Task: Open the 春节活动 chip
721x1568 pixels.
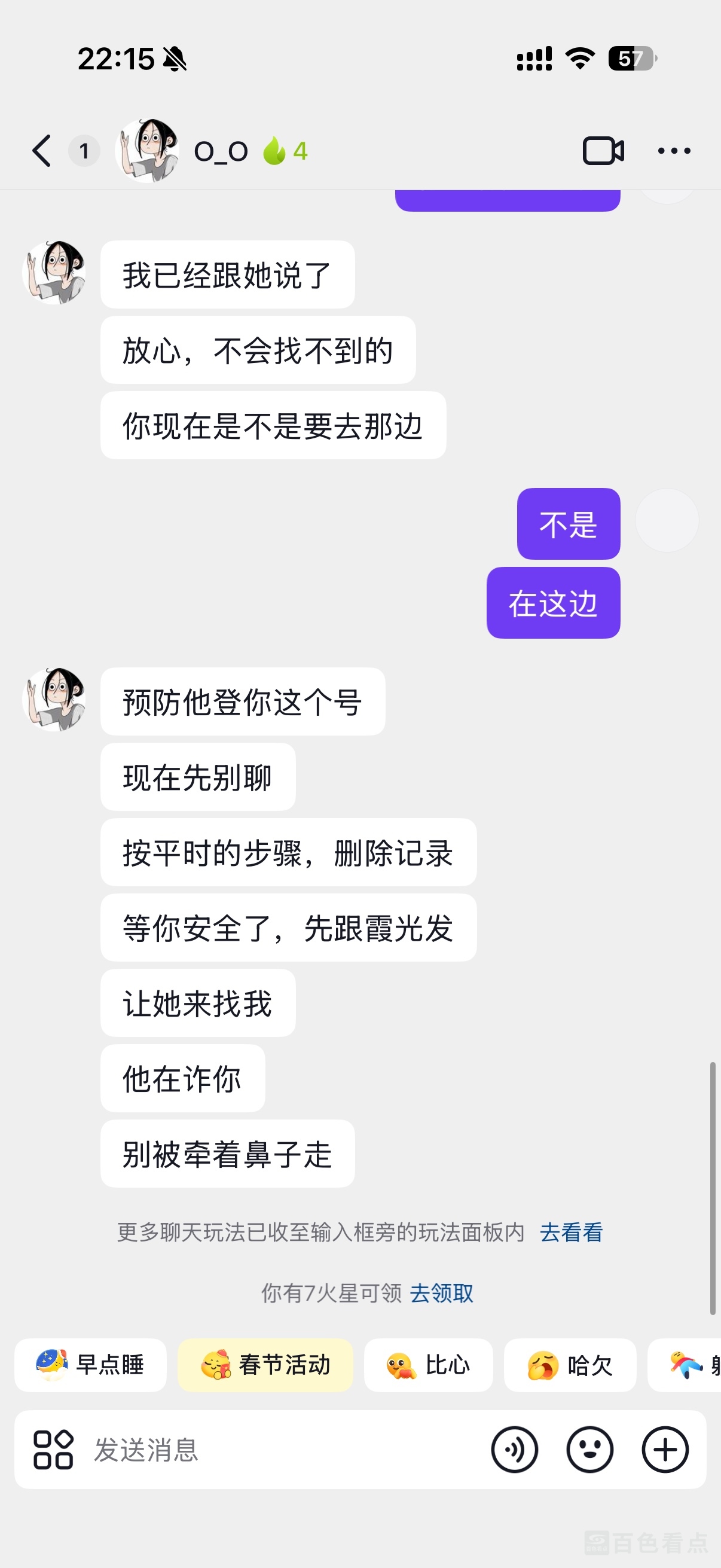Action: point(266,1365)
